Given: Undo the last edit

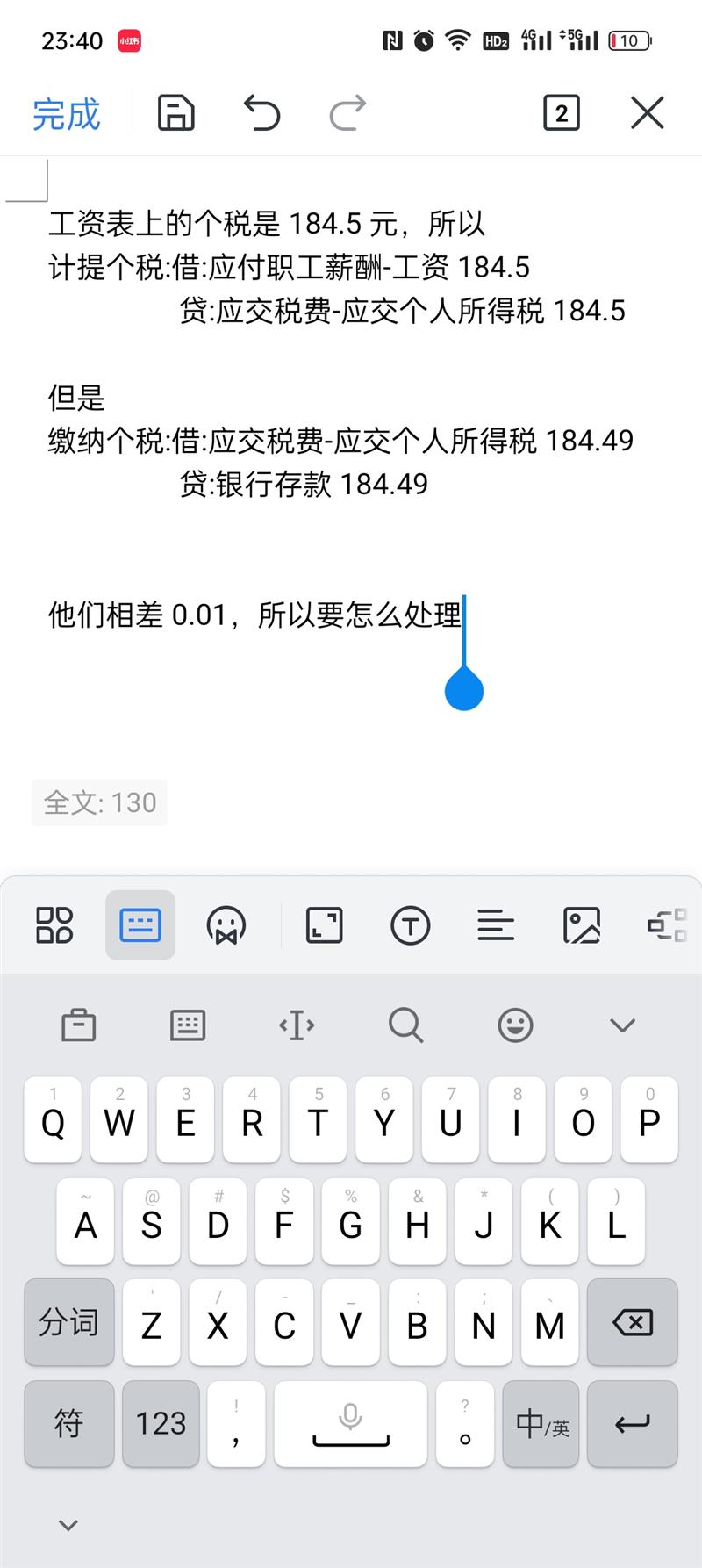Looking at the screenshot, I should pos(261,113).
